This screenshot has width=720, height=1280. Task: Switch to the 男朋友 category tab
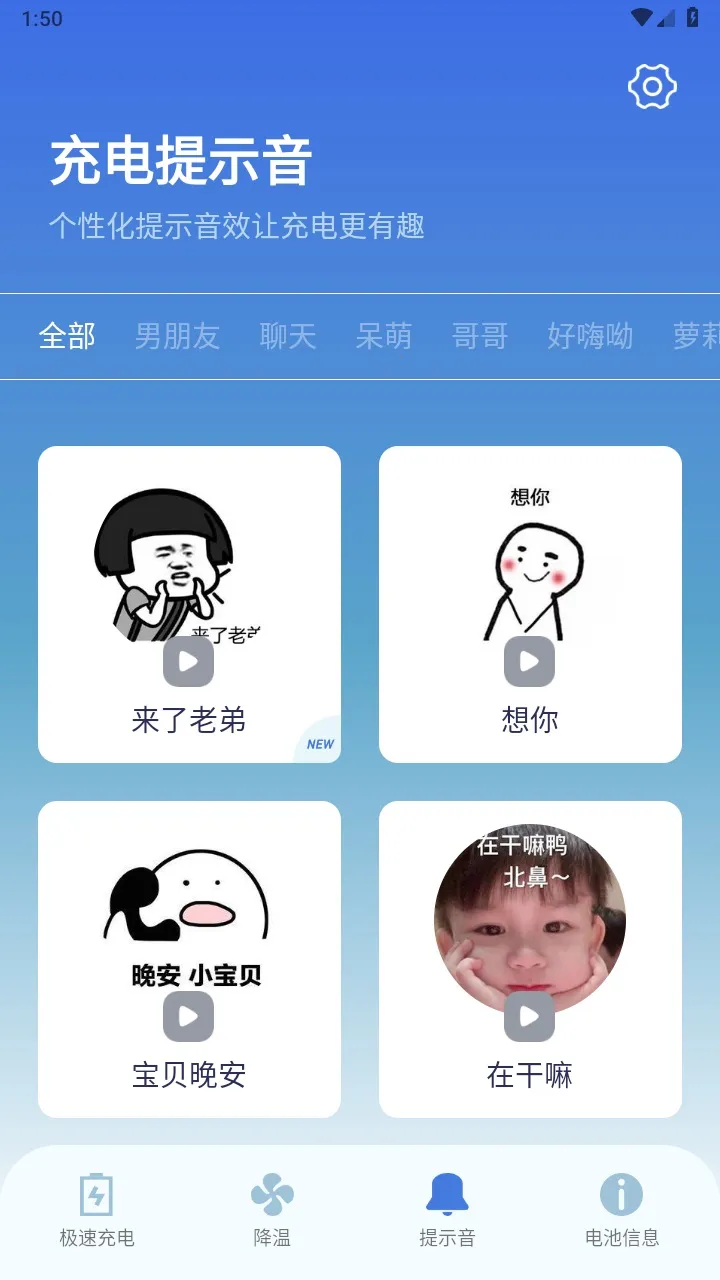177,336
